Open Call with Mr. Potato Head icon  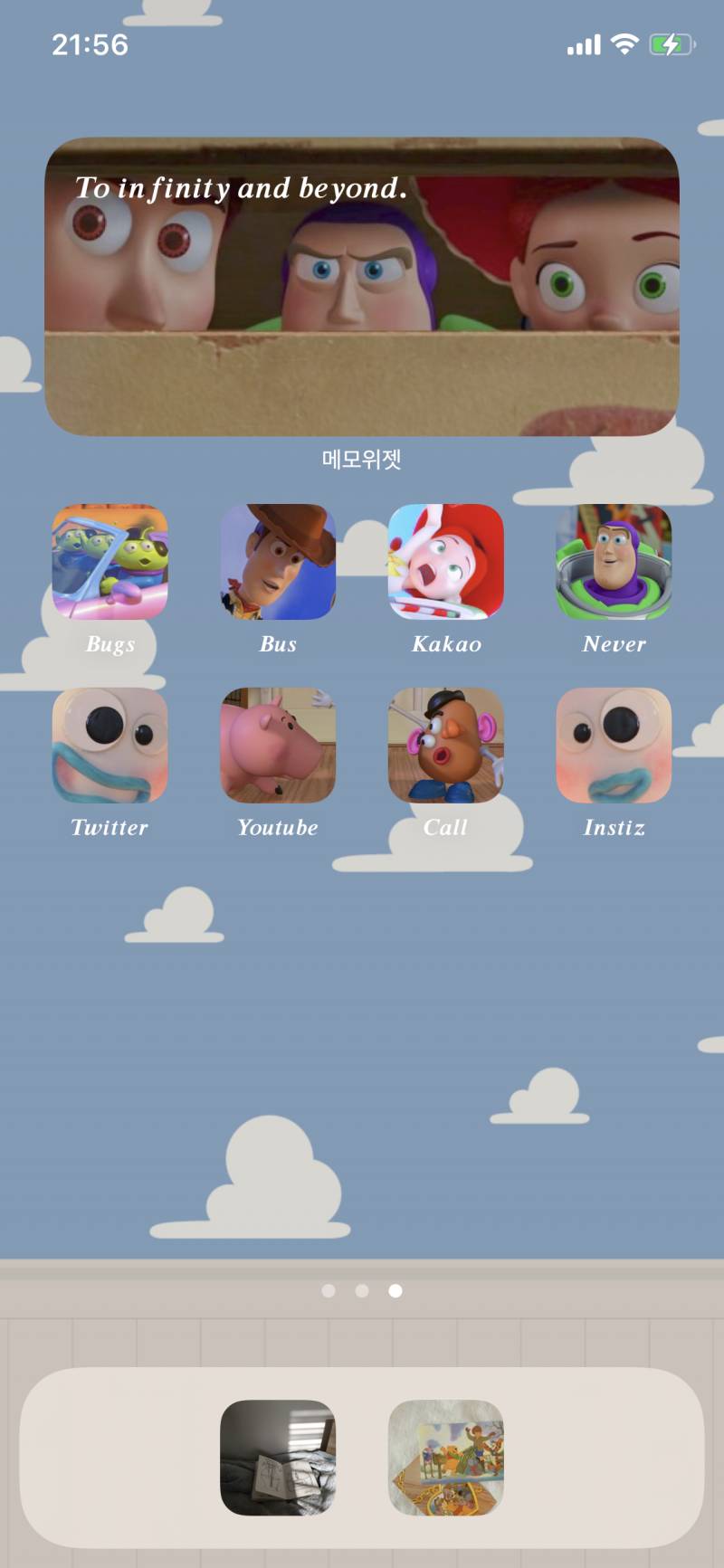tap(446, 746)
